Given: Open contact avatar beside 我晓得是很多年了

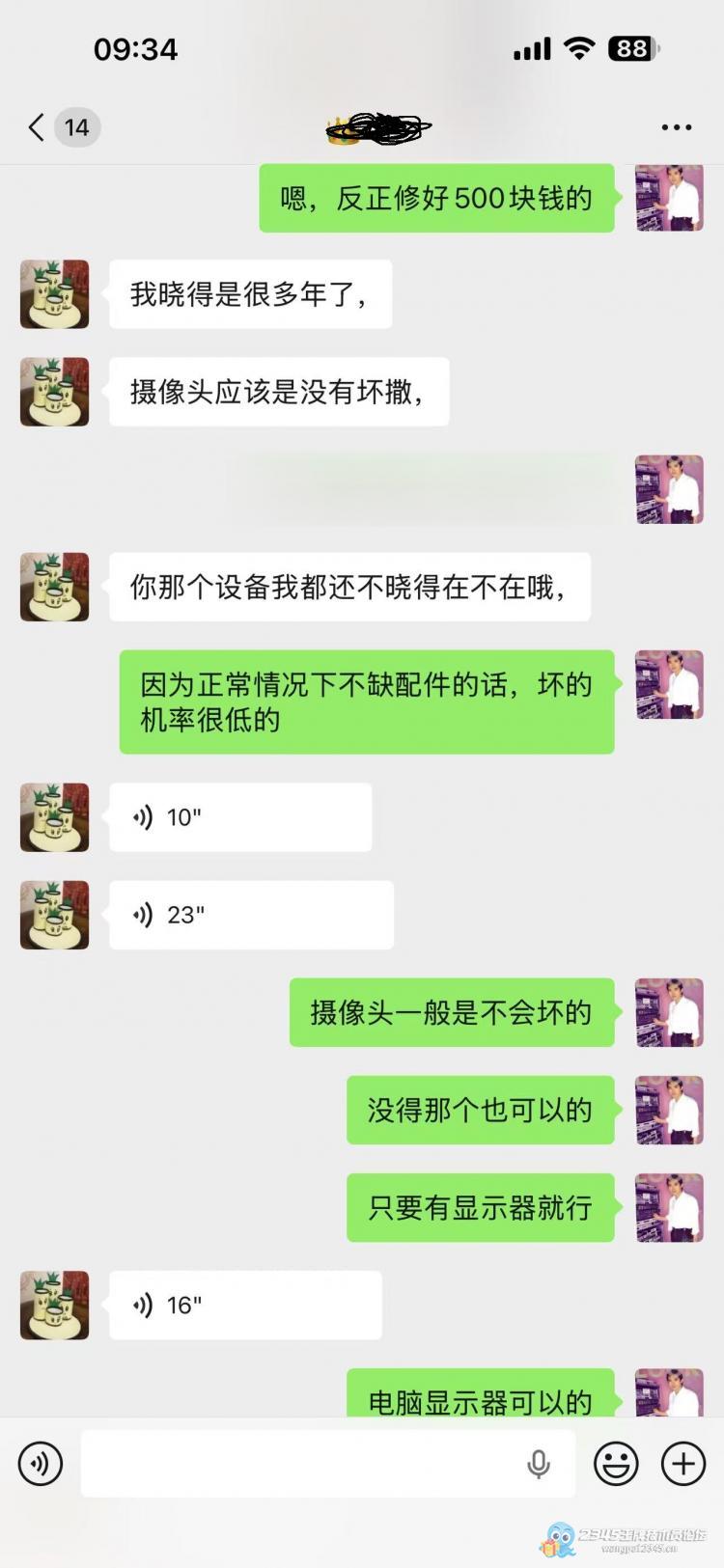Looking at the screenshot, I should 55,294.
